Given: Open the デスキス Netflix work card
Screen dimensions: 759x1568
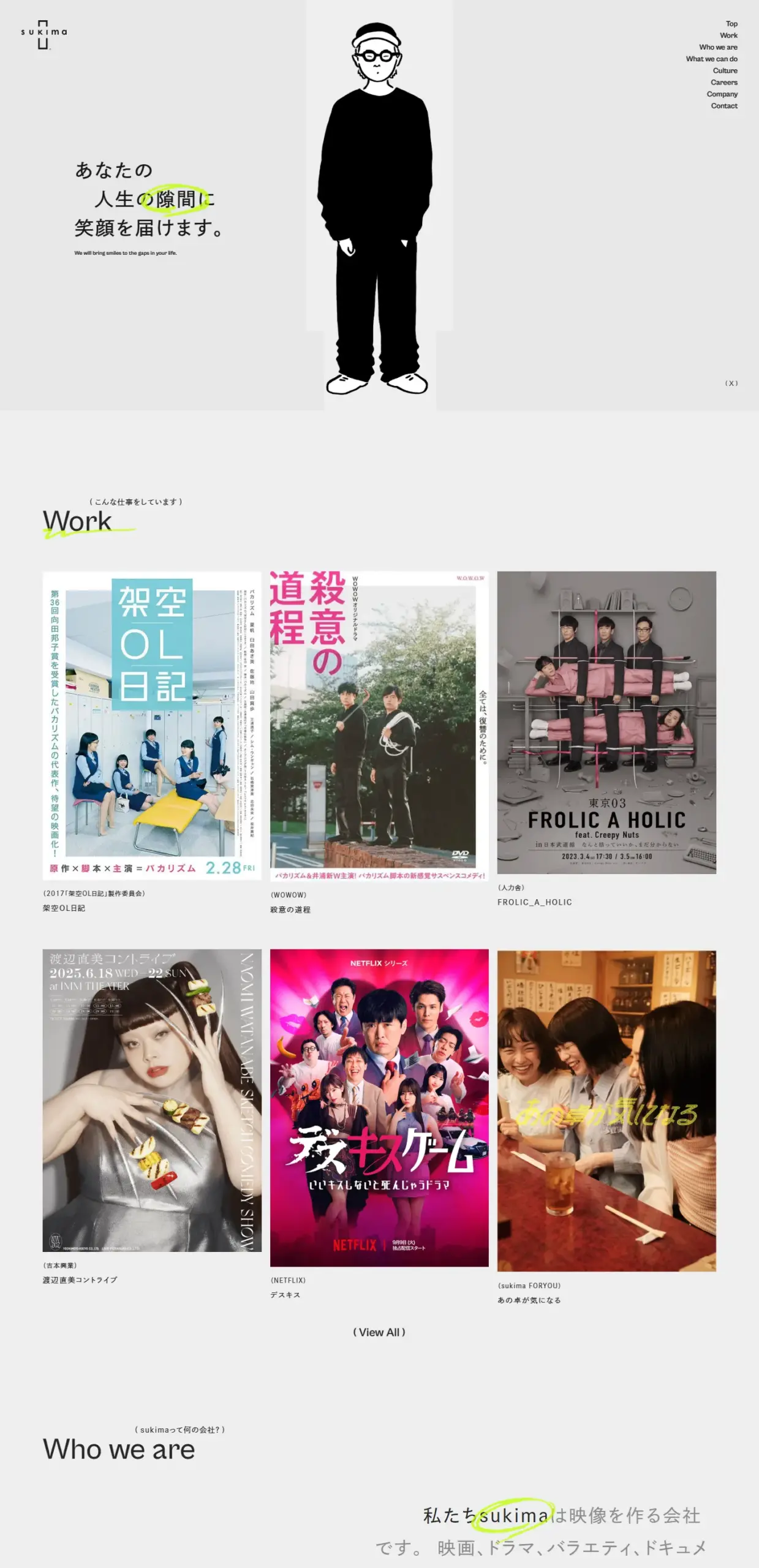Looking at the screenshot, I should pyautogui.click(x=379, y=1107).
